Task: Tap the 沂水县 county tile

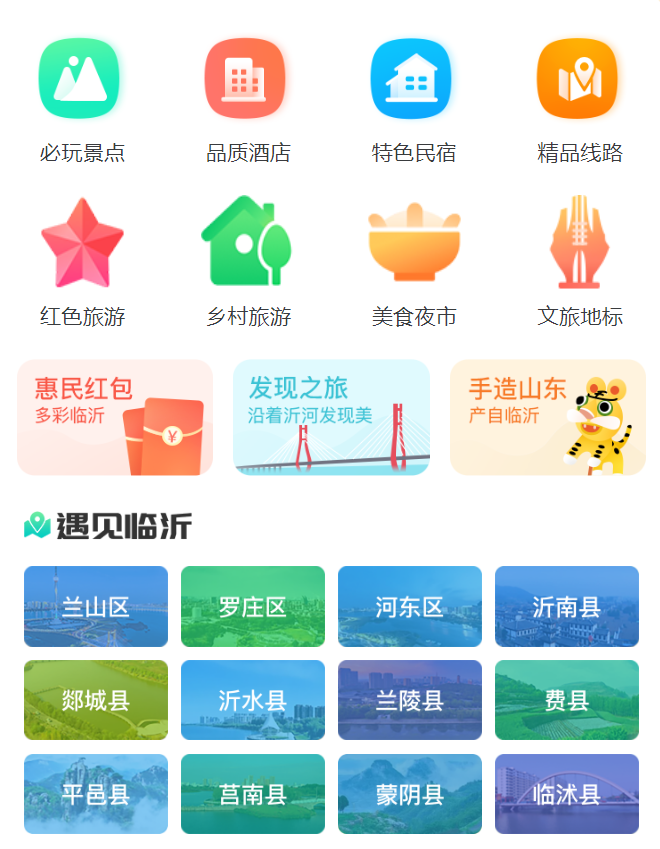Action: 253,700
